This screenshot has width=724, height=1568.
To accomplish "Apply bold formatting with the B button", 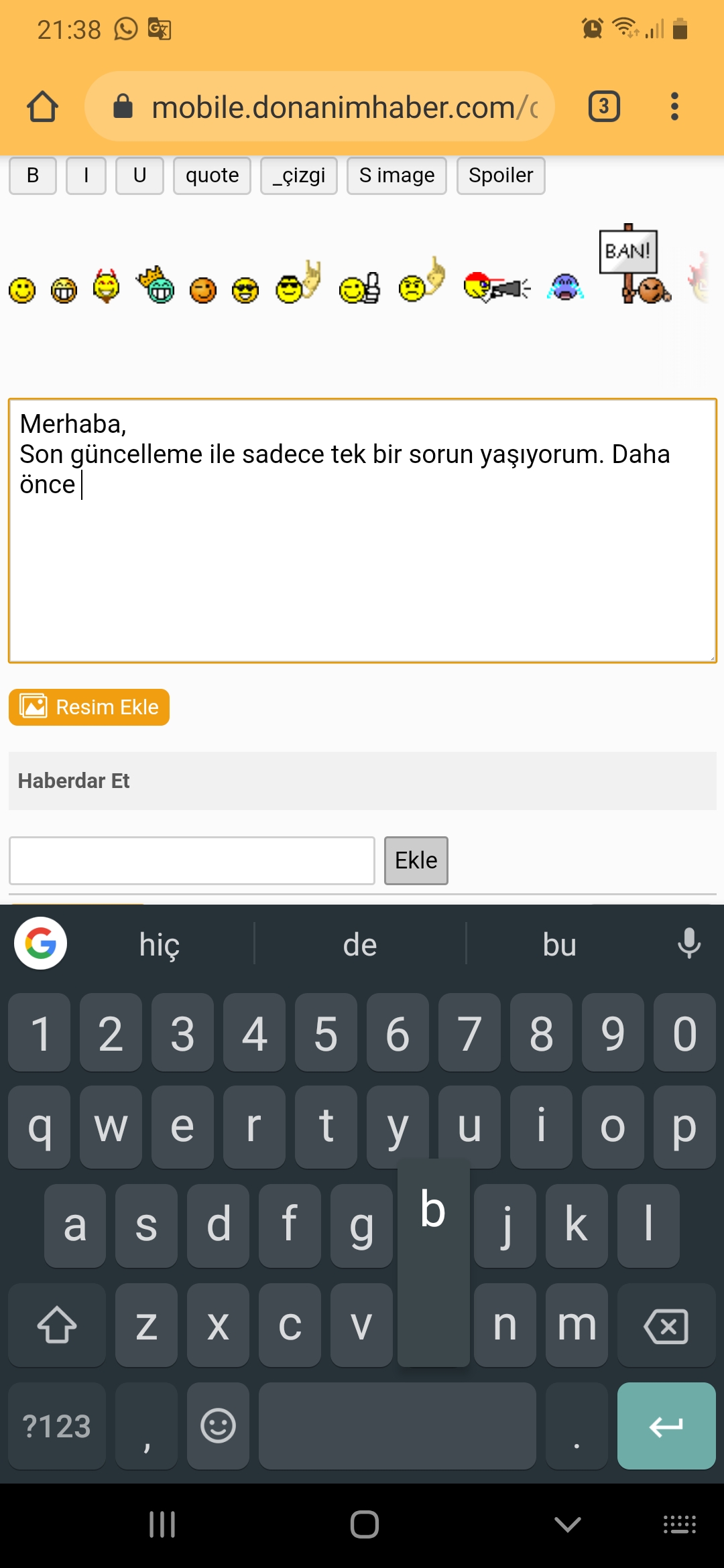I will 33,176.
